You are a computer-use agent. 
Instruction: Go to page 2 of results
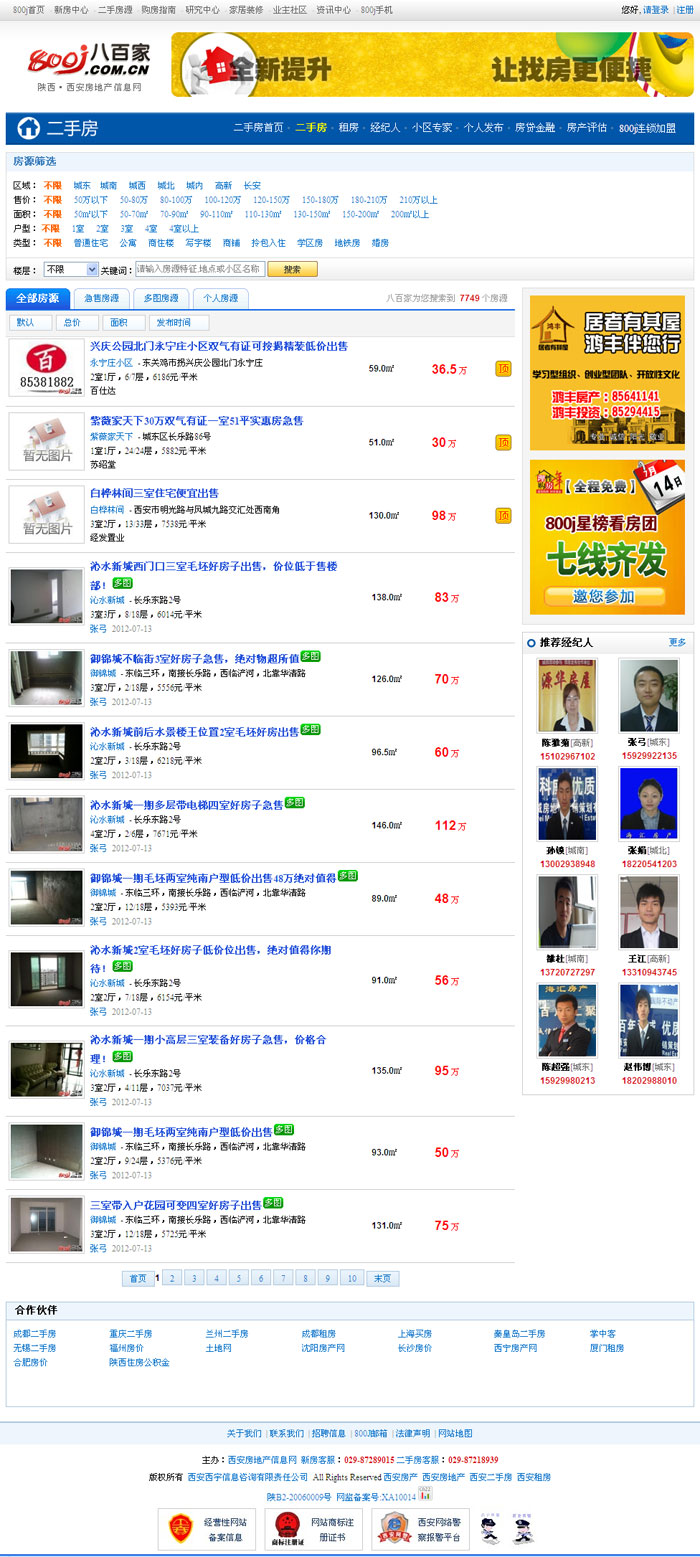tap(172, 1278)
